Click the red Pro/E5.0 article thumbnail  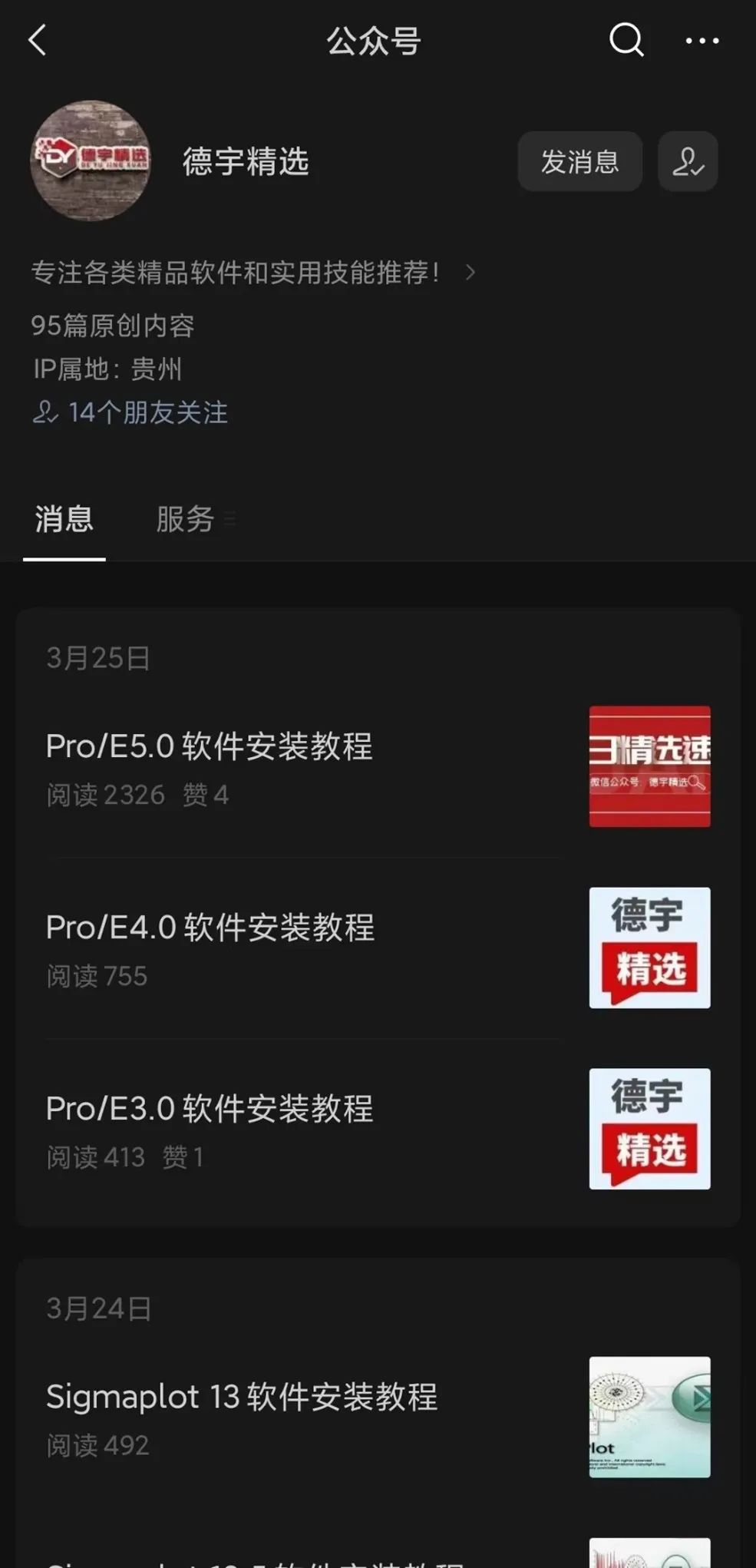pos(649,767)
